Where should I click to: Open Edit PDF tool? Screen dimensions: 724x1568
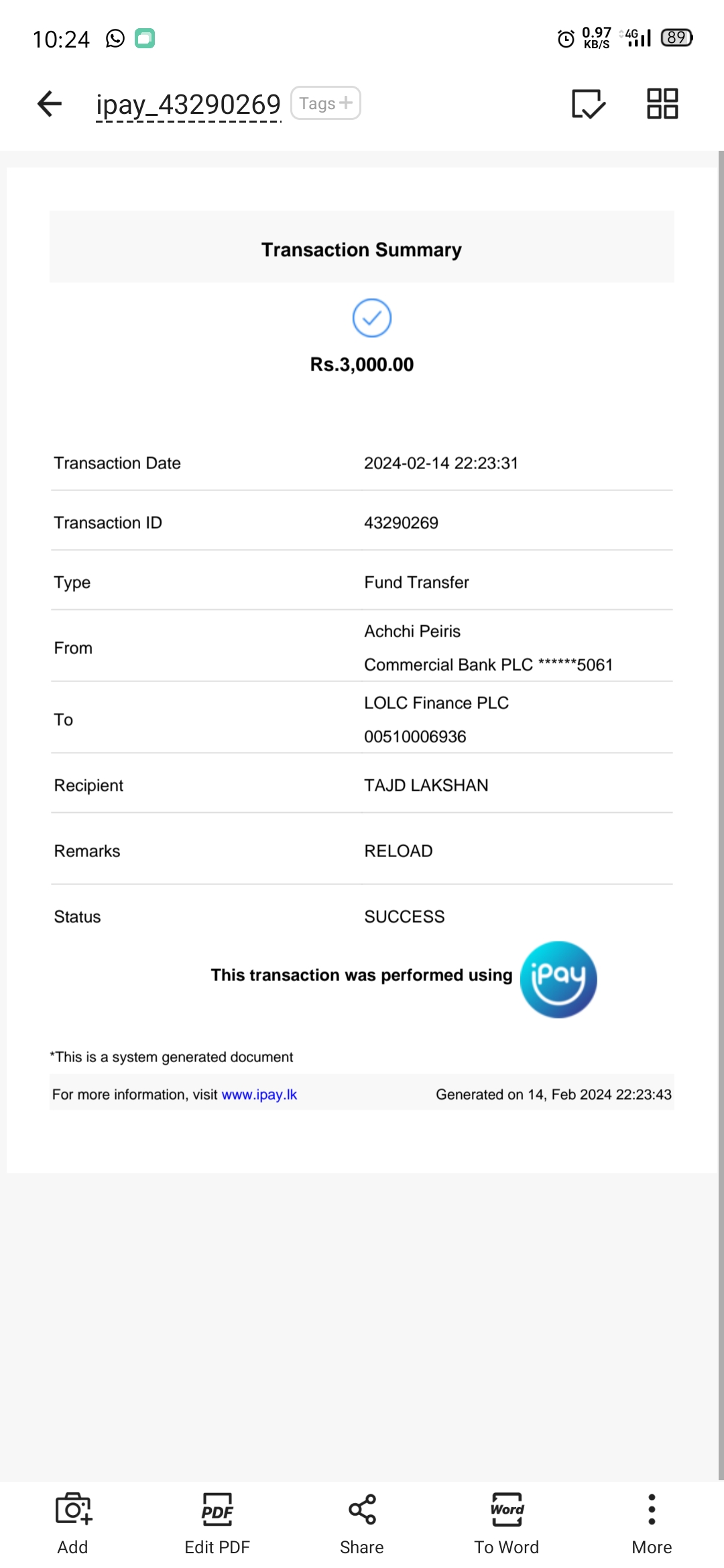point(217,1522)
